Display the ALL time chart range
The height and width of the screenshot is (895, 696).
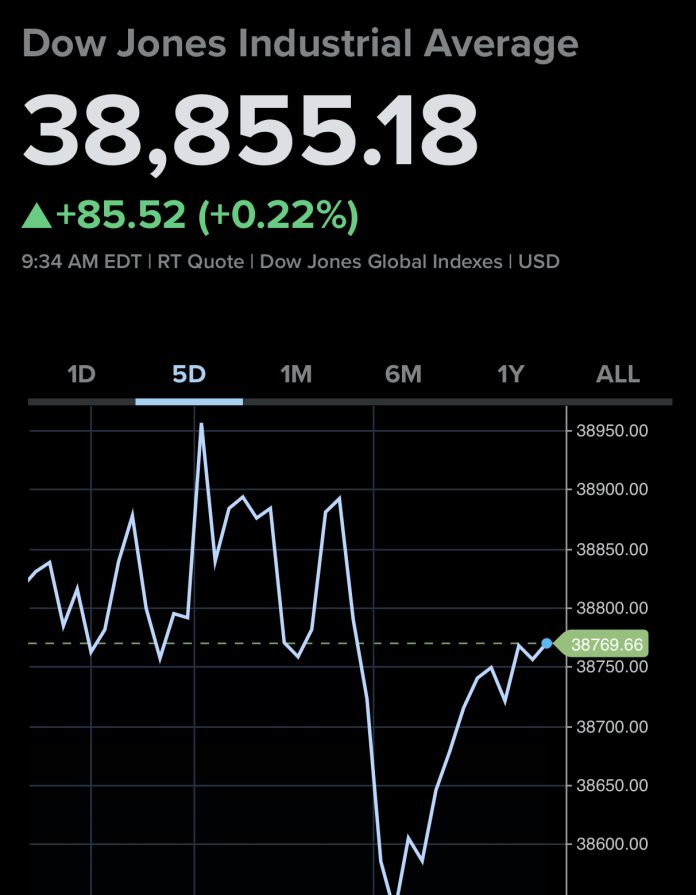pos(617,374)
